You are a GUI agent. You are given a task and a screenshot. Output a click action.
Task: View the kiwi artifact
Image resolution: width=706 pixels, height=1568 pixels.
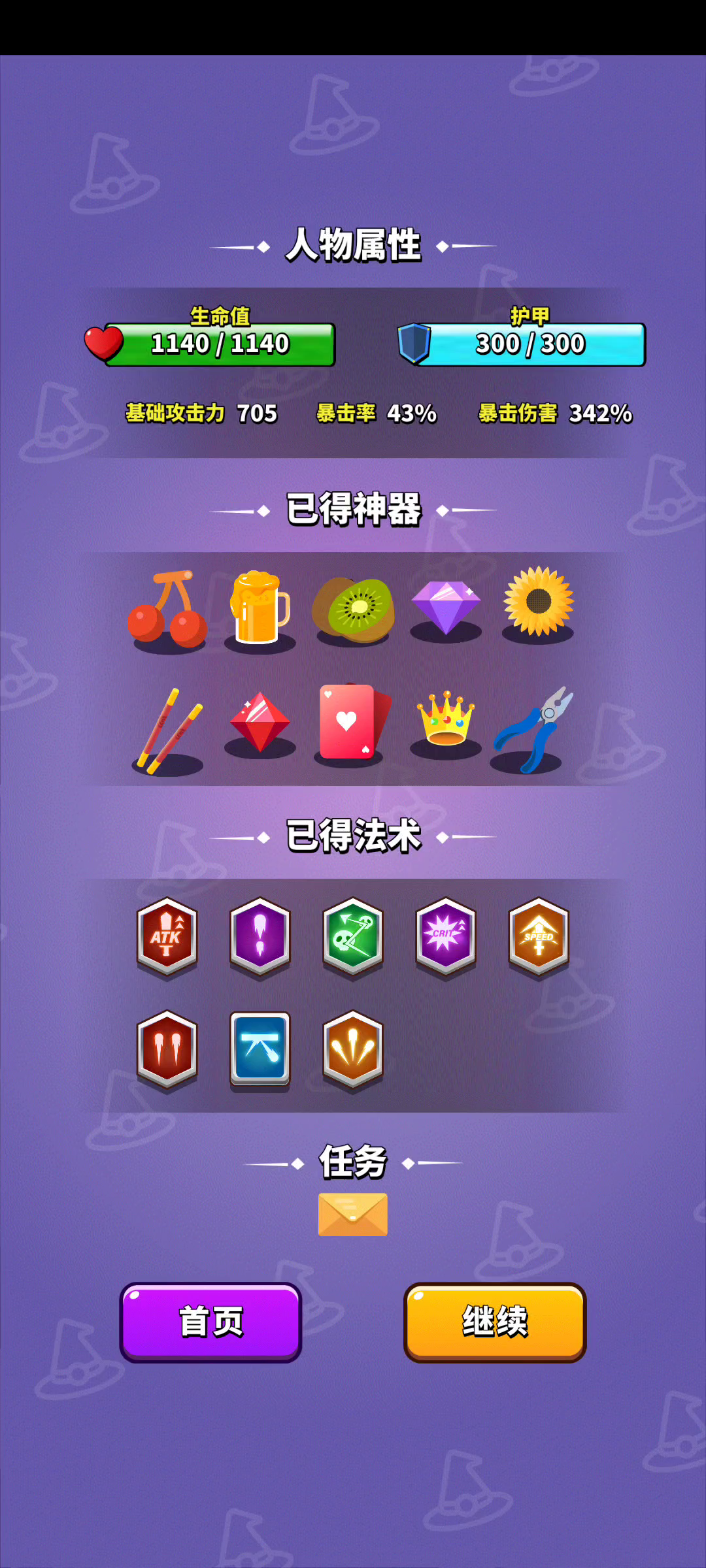pyautogui.click(x=354, y=610)
